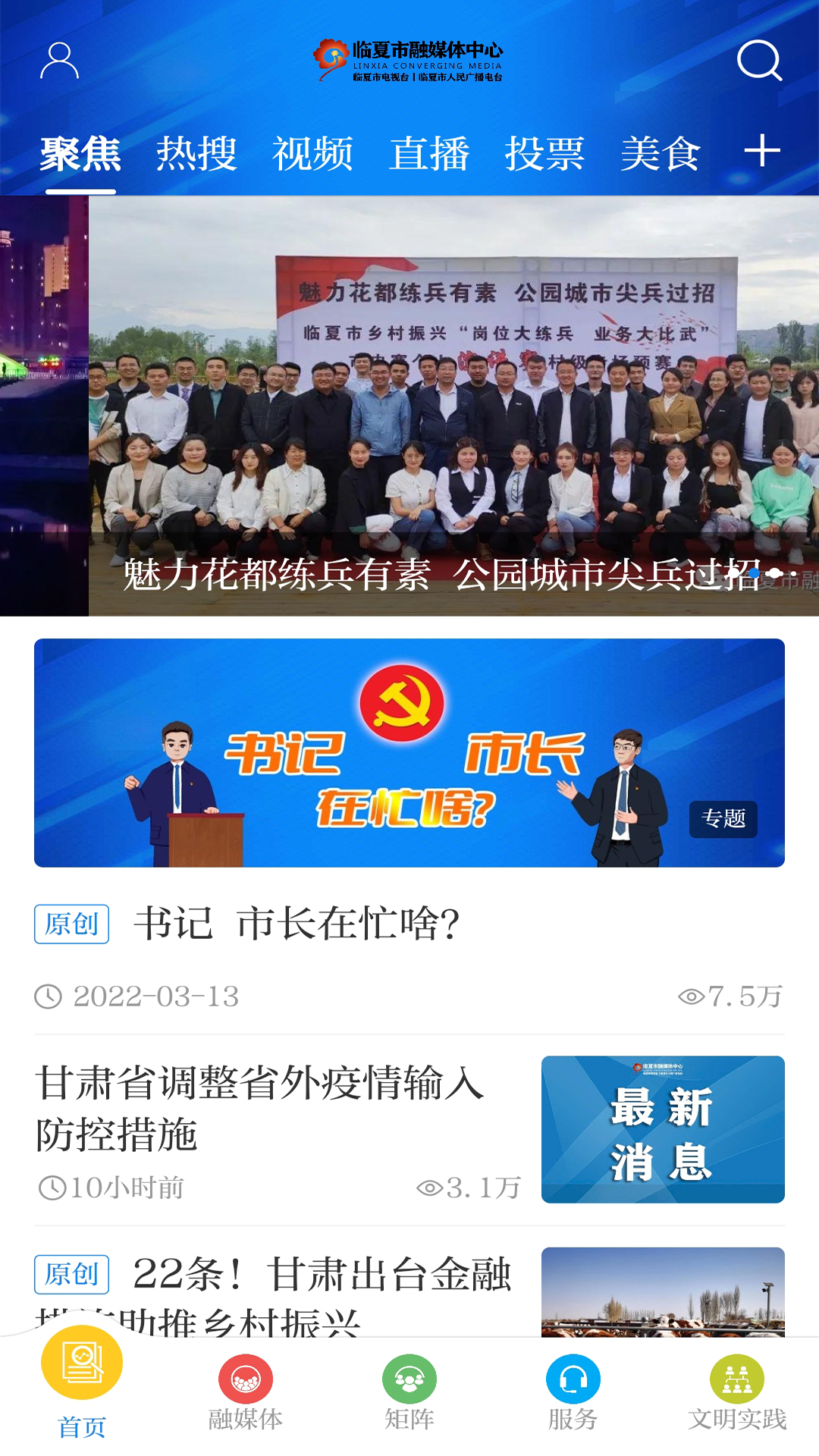Viewport: 819px width, 1456px height.
Task: Switch to the 视频 tab
Action: 312,154
